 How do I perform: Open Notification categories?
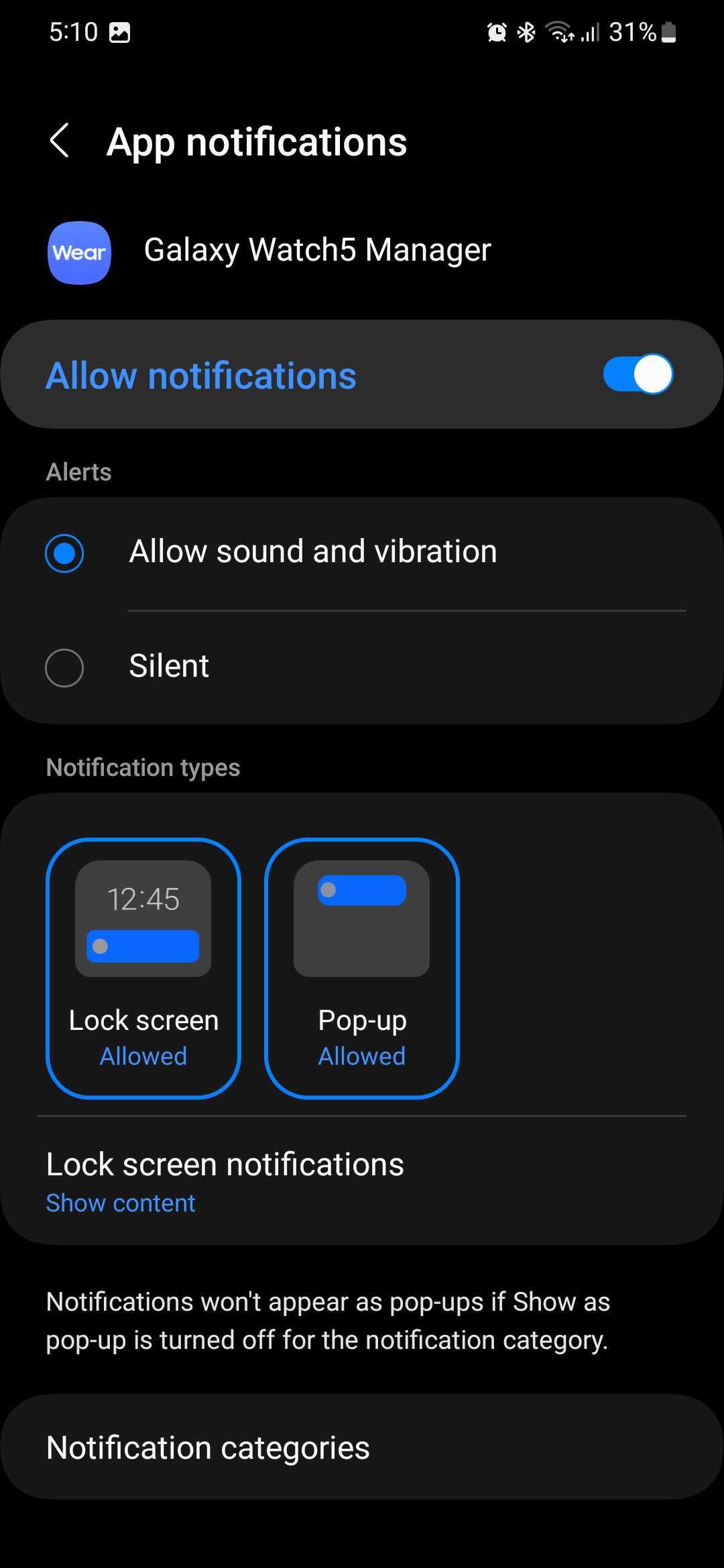(x=362, y=1447)
